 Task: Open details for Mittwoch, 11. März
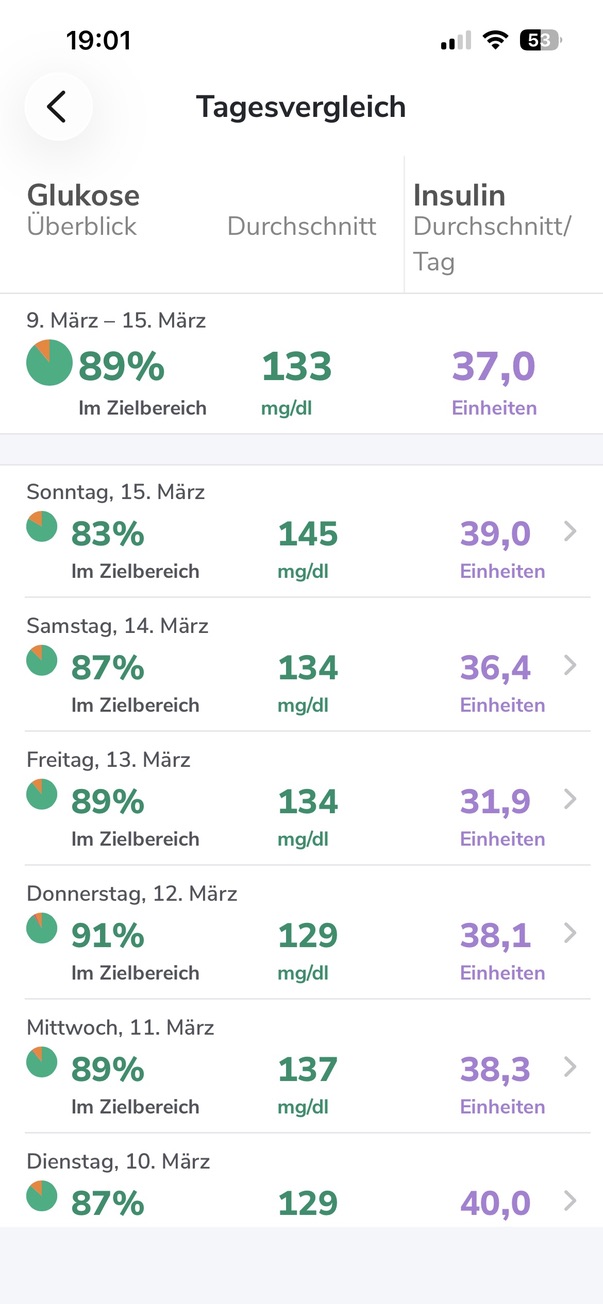click(x=570, y=1067)
